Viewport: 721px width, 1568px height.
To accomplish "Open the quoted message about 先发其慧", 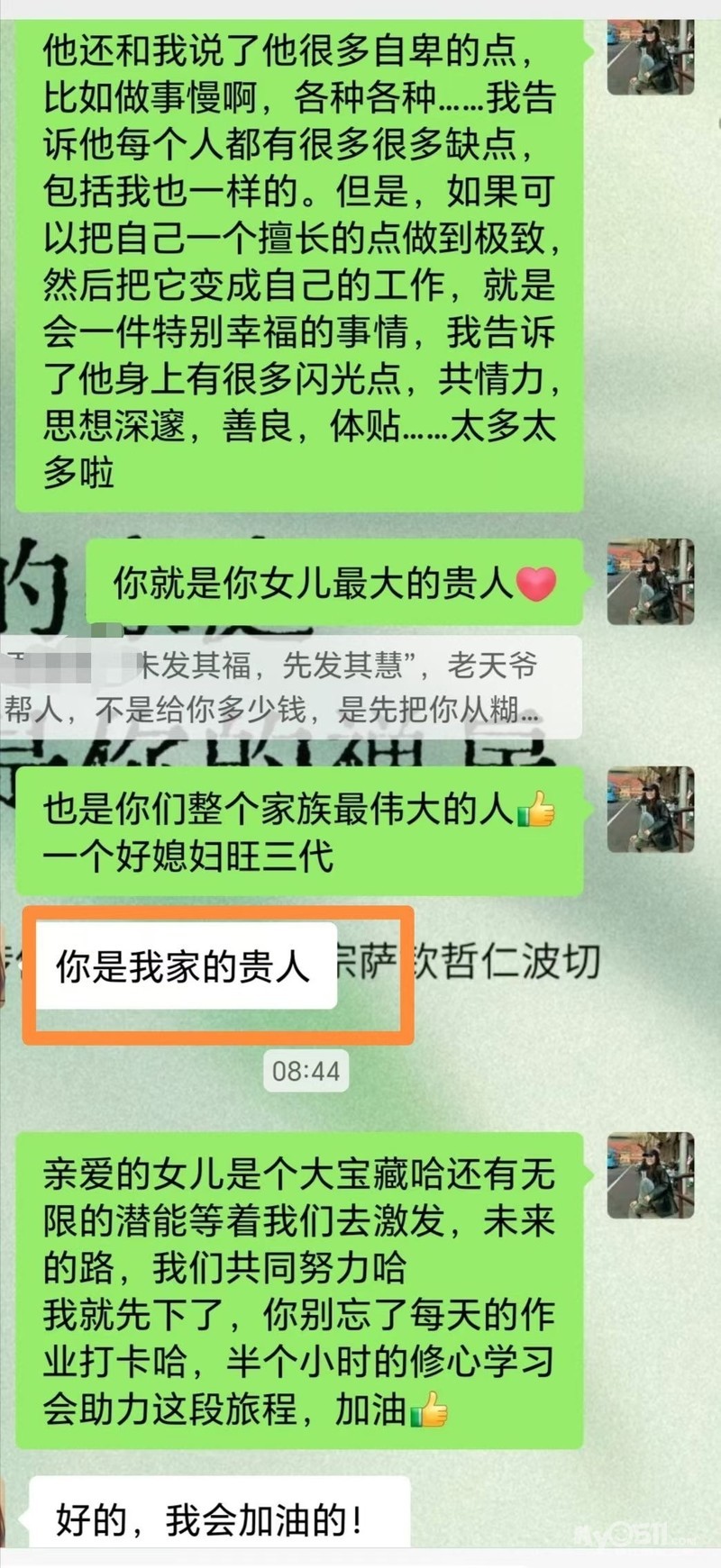I will [x=290, y=687].
